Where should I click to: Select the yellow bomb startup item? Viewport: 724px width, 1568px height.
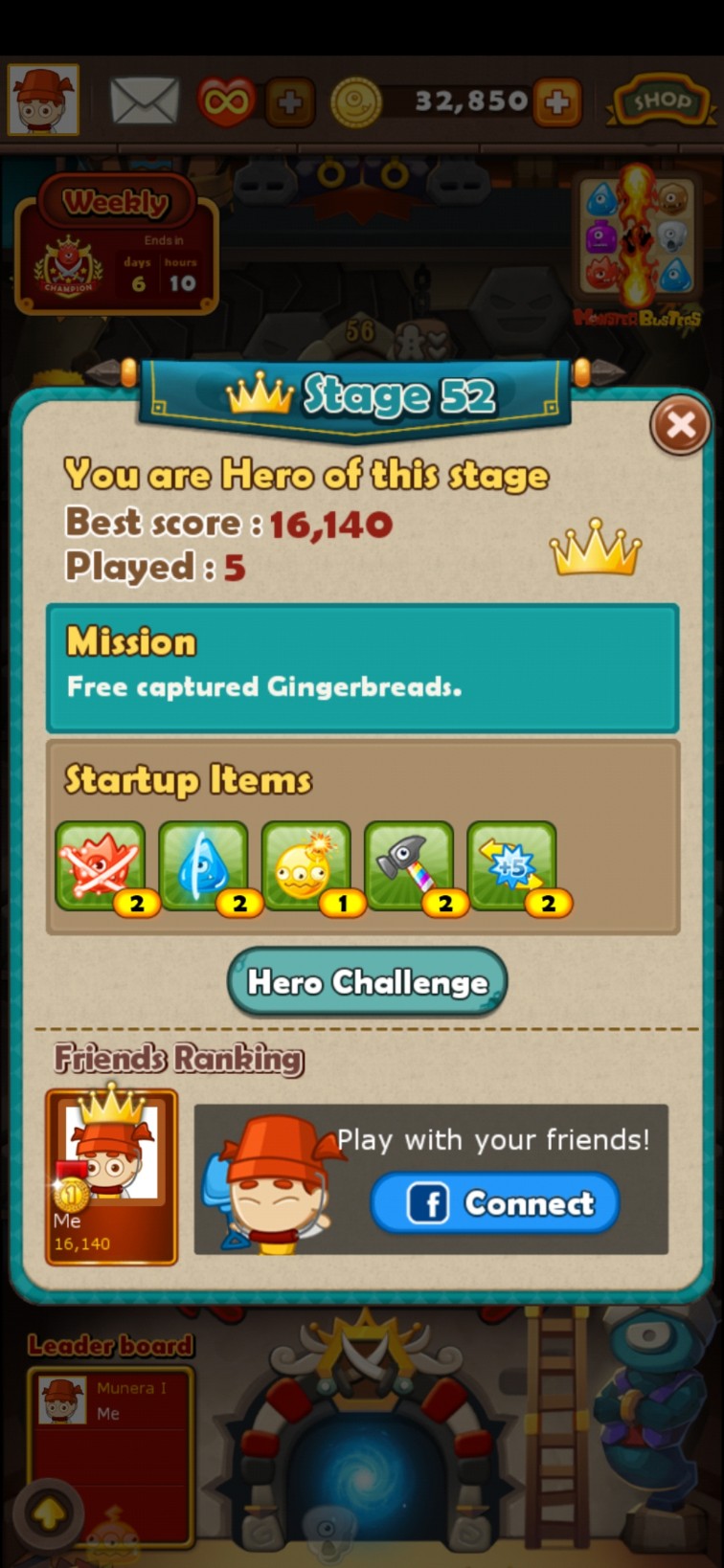tap(306, 866)
